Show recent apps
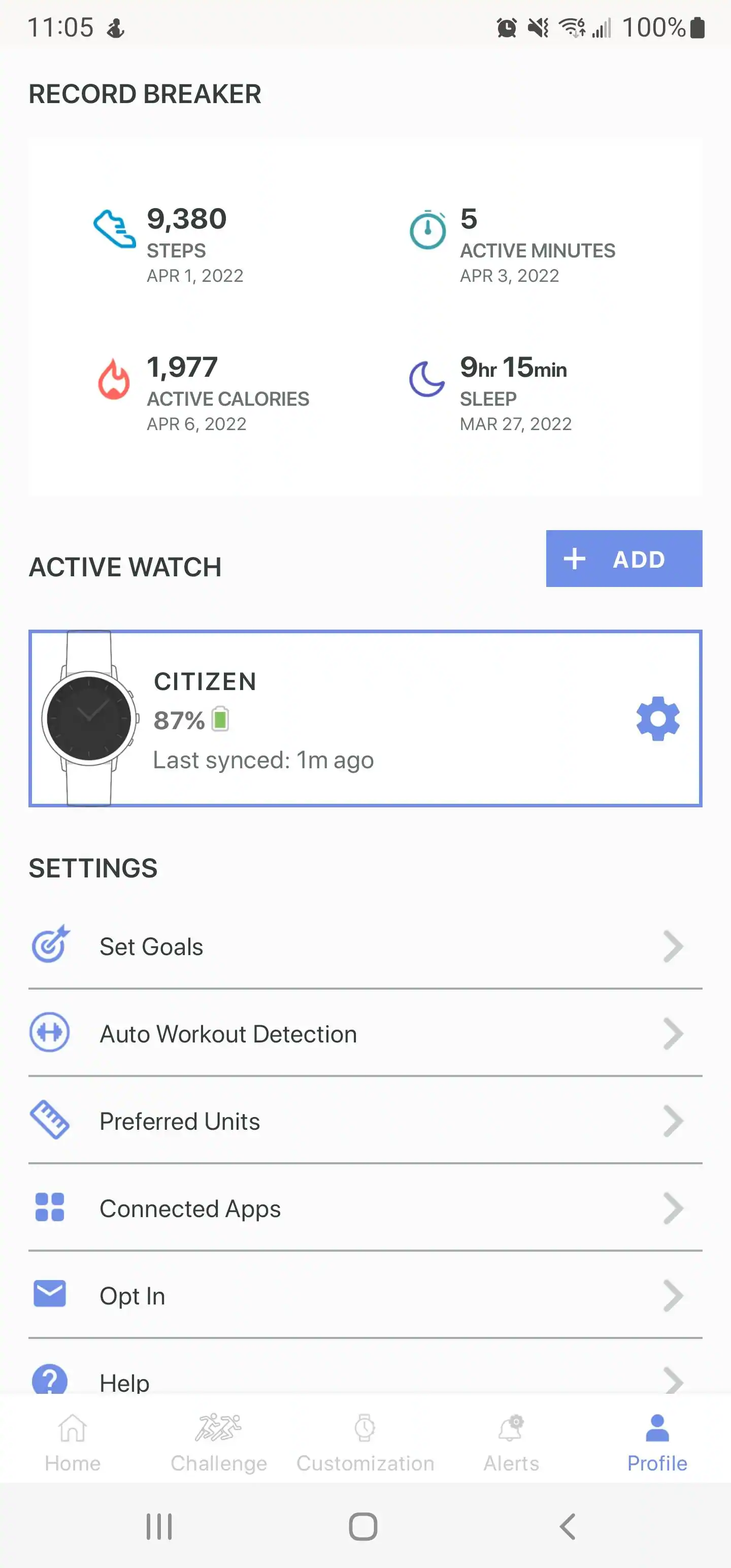Screen dimensions: 731x1568 tap(159, 1526)
